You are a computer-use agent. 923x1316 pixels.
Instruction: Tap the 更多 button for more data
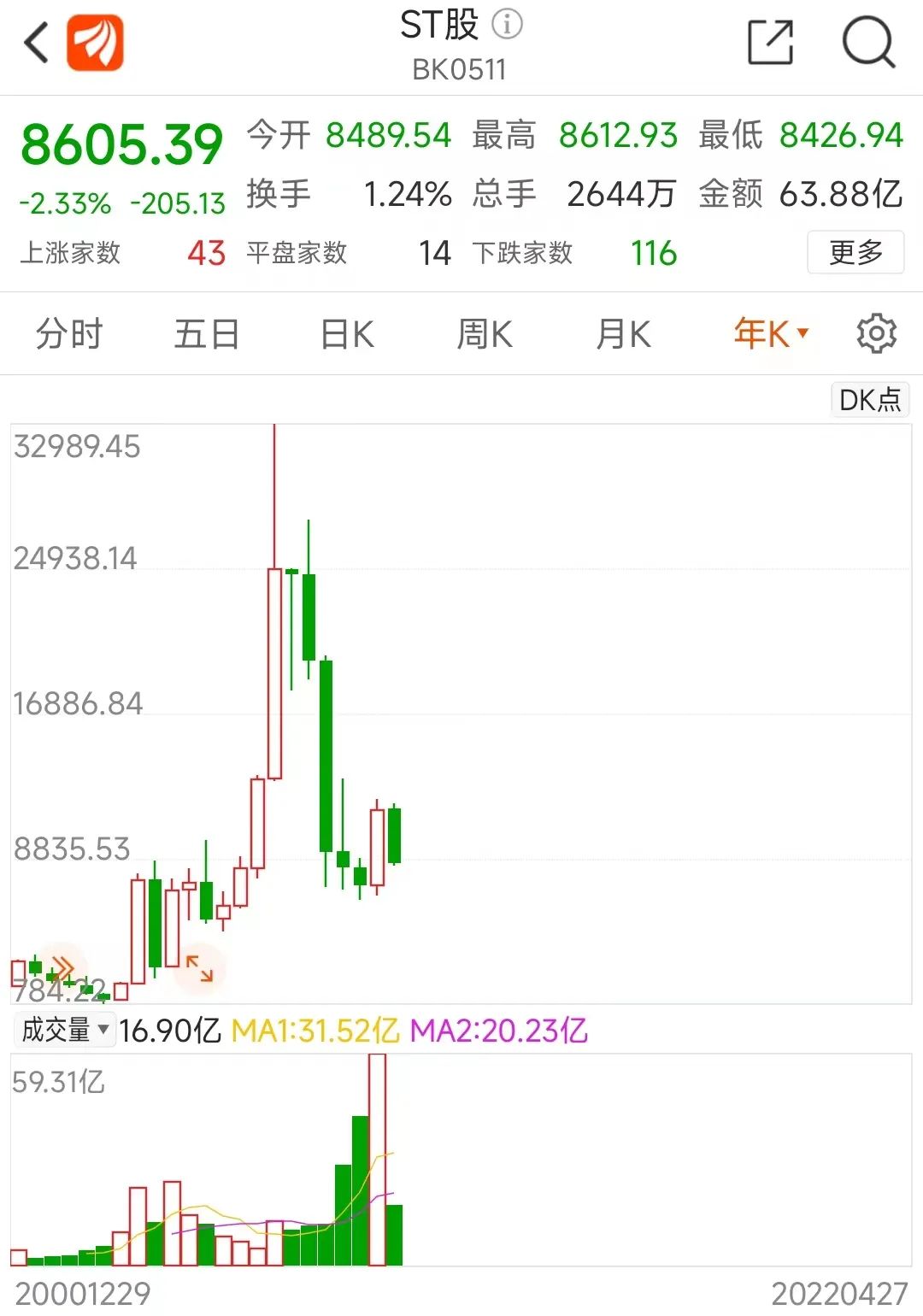tap(855, 253)
